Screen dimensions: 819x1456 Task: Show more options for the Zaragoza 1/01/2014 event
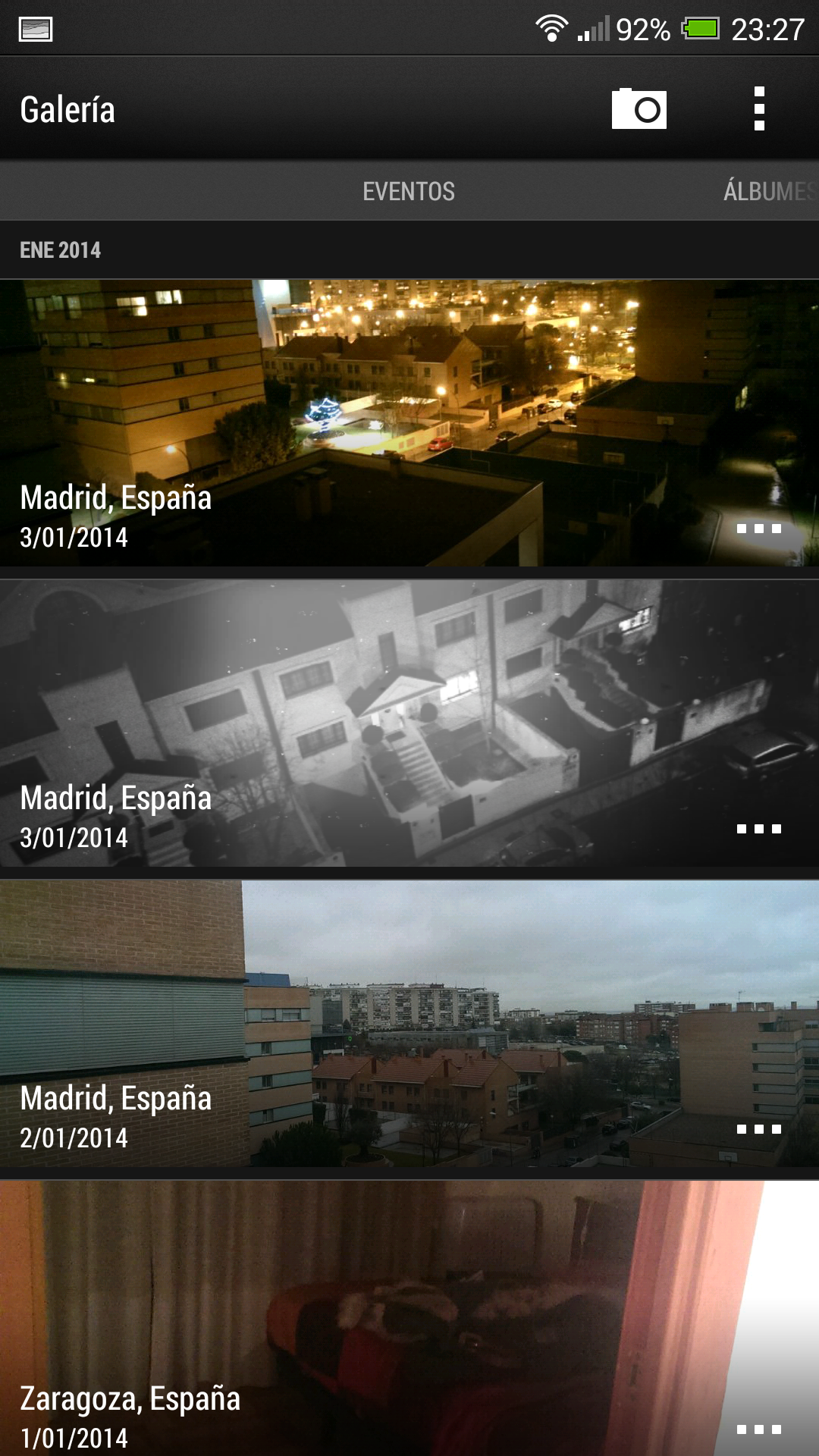pos(759,1429)
